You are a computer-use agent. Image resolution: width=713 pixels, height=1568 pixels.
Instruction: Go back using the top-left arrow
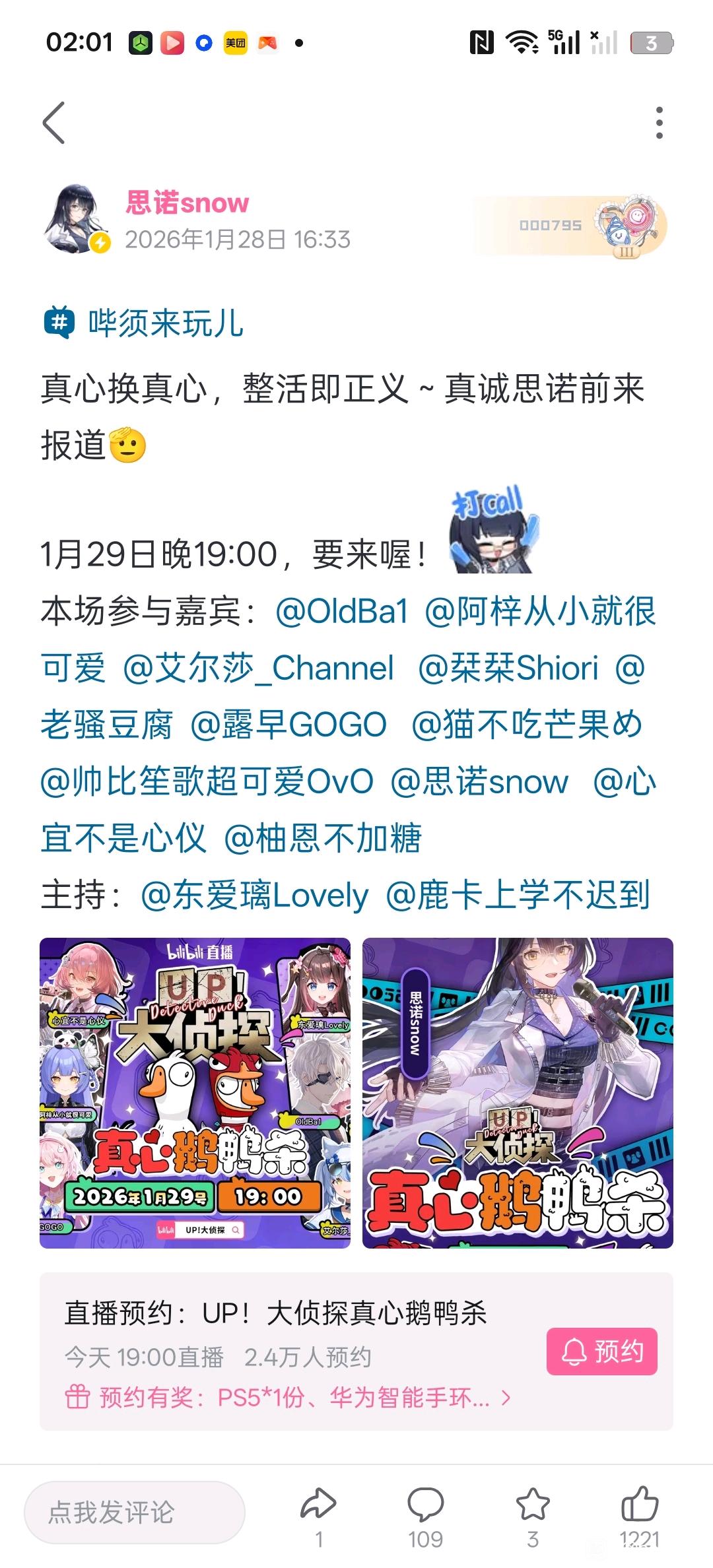point(54,123)
